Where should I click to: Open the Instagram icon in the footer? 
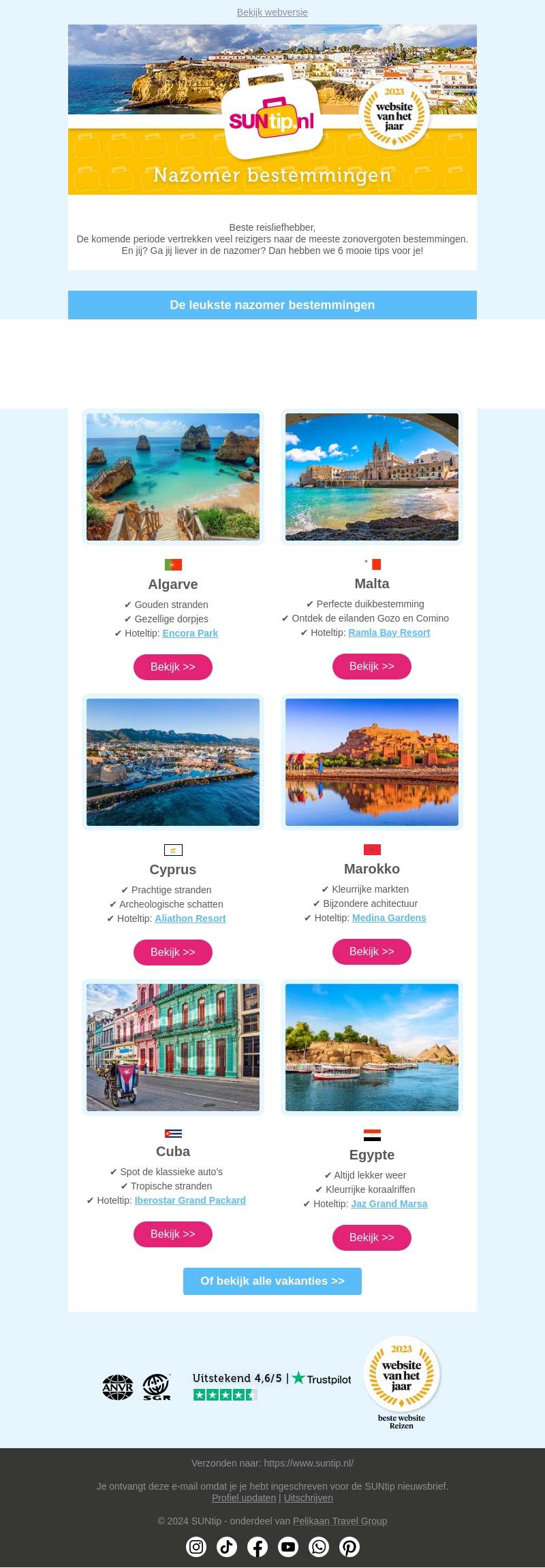pos(196,1547)
